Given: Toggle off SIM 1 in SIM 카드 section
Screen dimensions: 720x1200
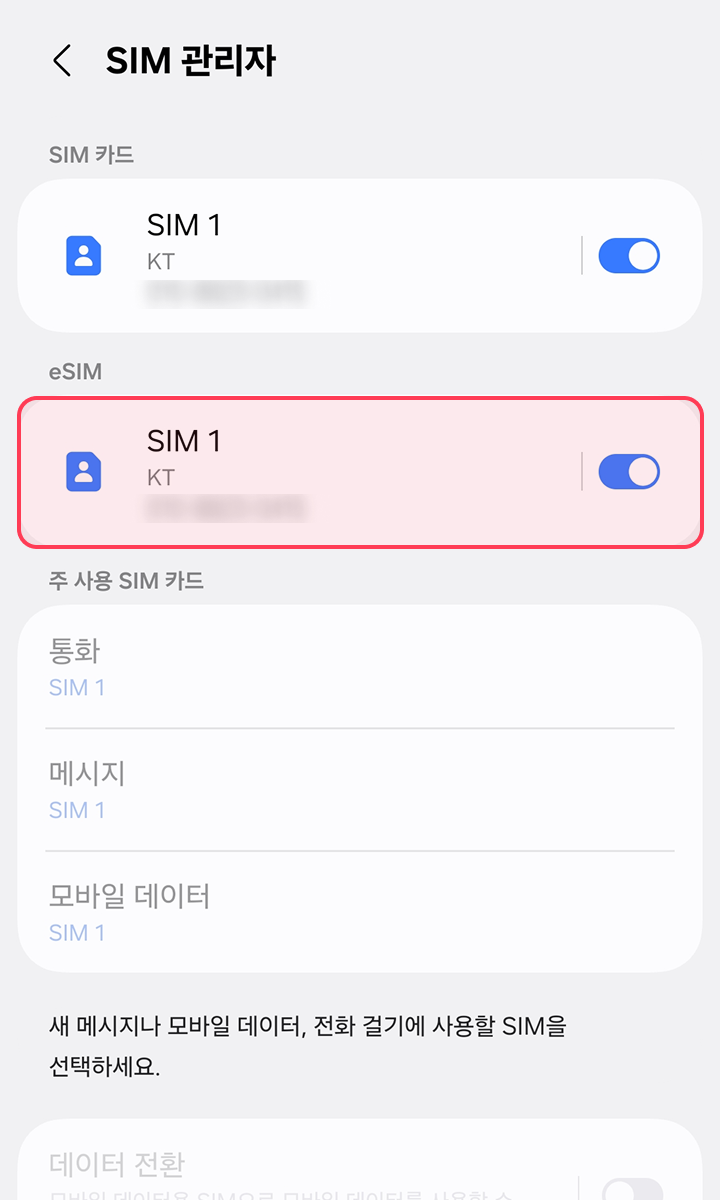Looking at the screenshot, I should click(629, 256).
